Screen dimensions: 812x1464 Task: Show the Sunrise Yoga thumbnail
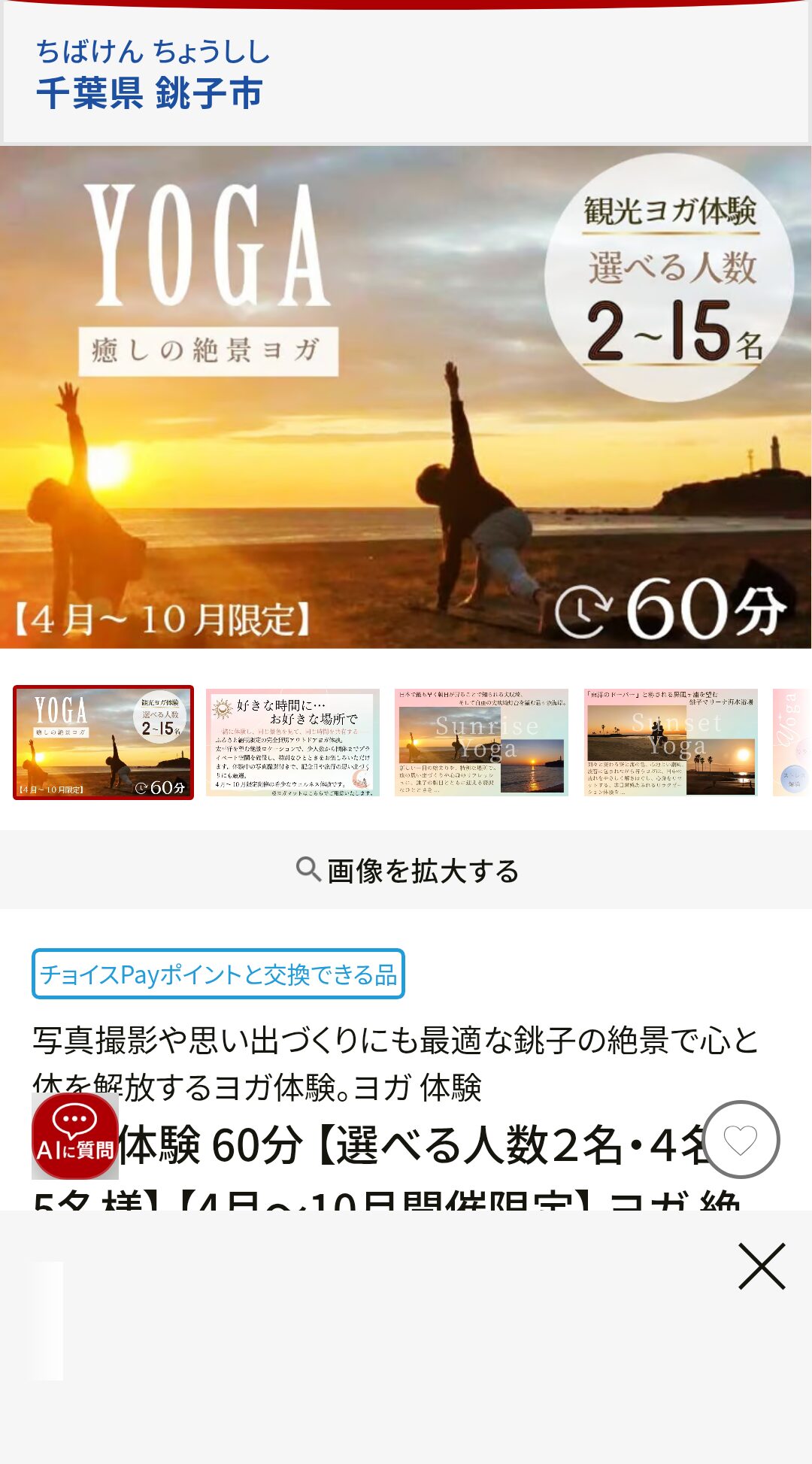click(481, 742)
